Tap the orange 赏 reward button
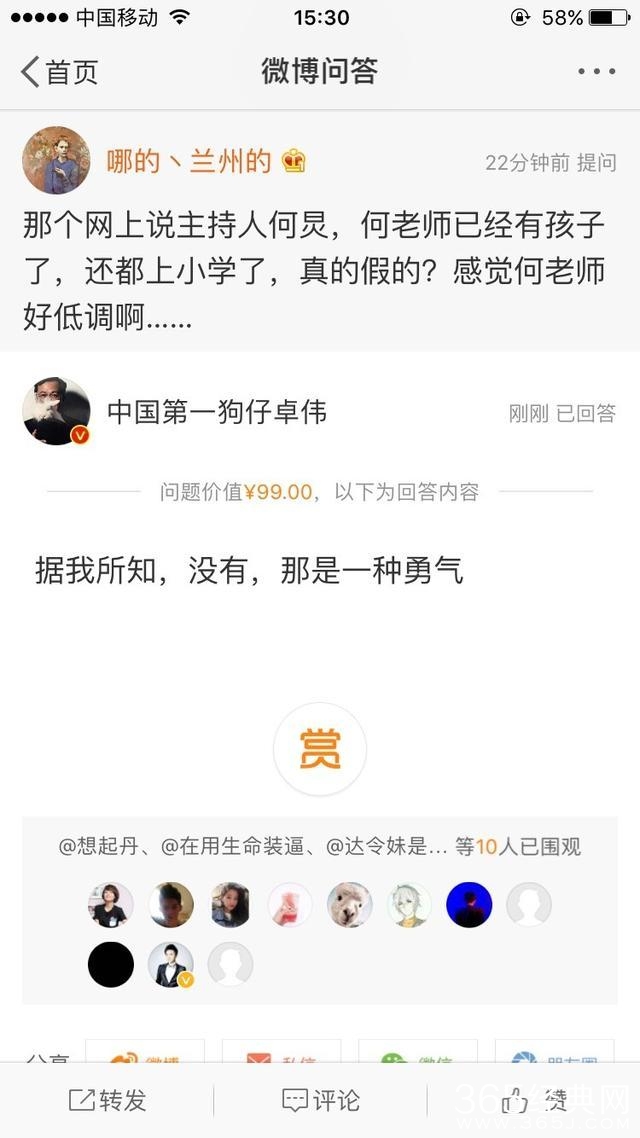Screen dimensions: 640x1138 point(320,749)
